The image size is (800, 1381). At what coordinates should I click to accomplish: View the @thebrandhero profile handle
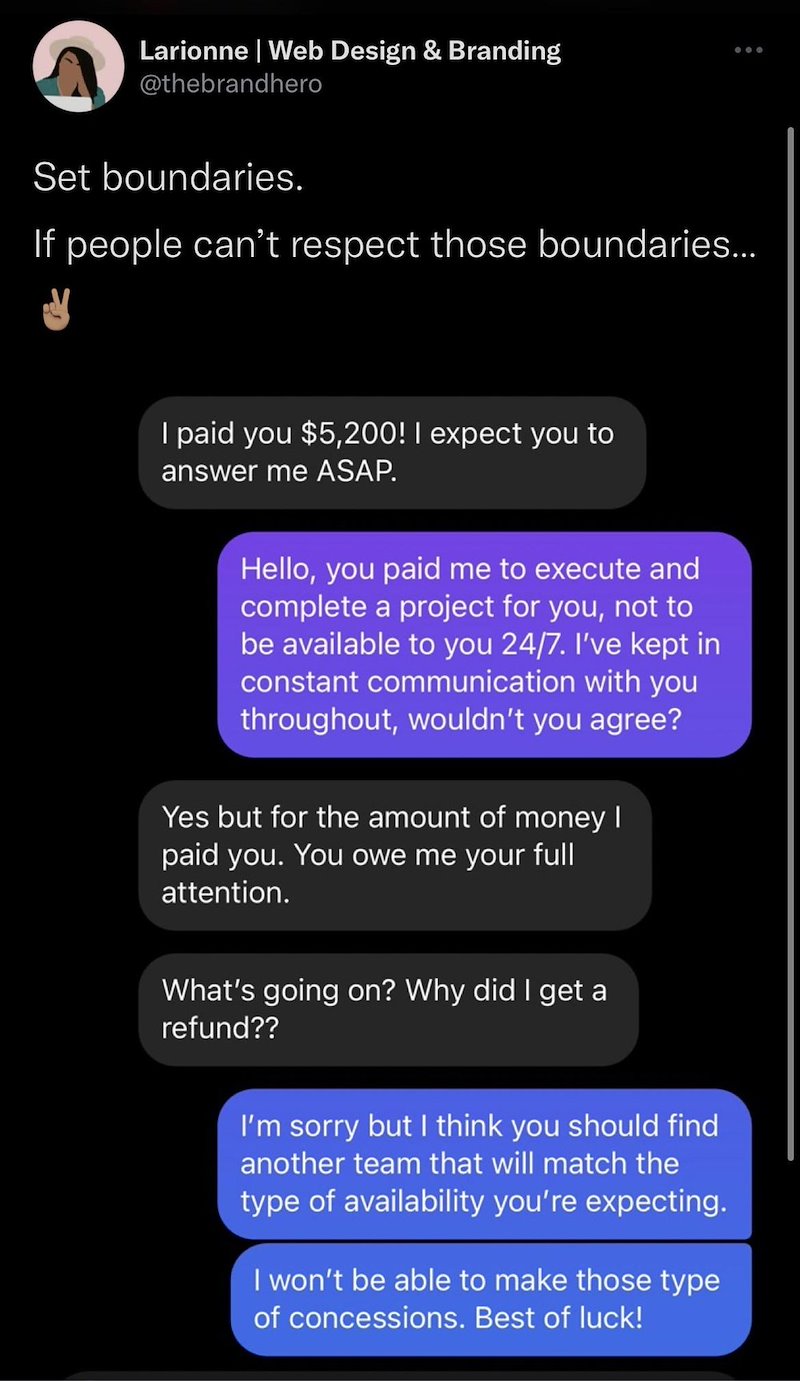click(x=232, y=84)
